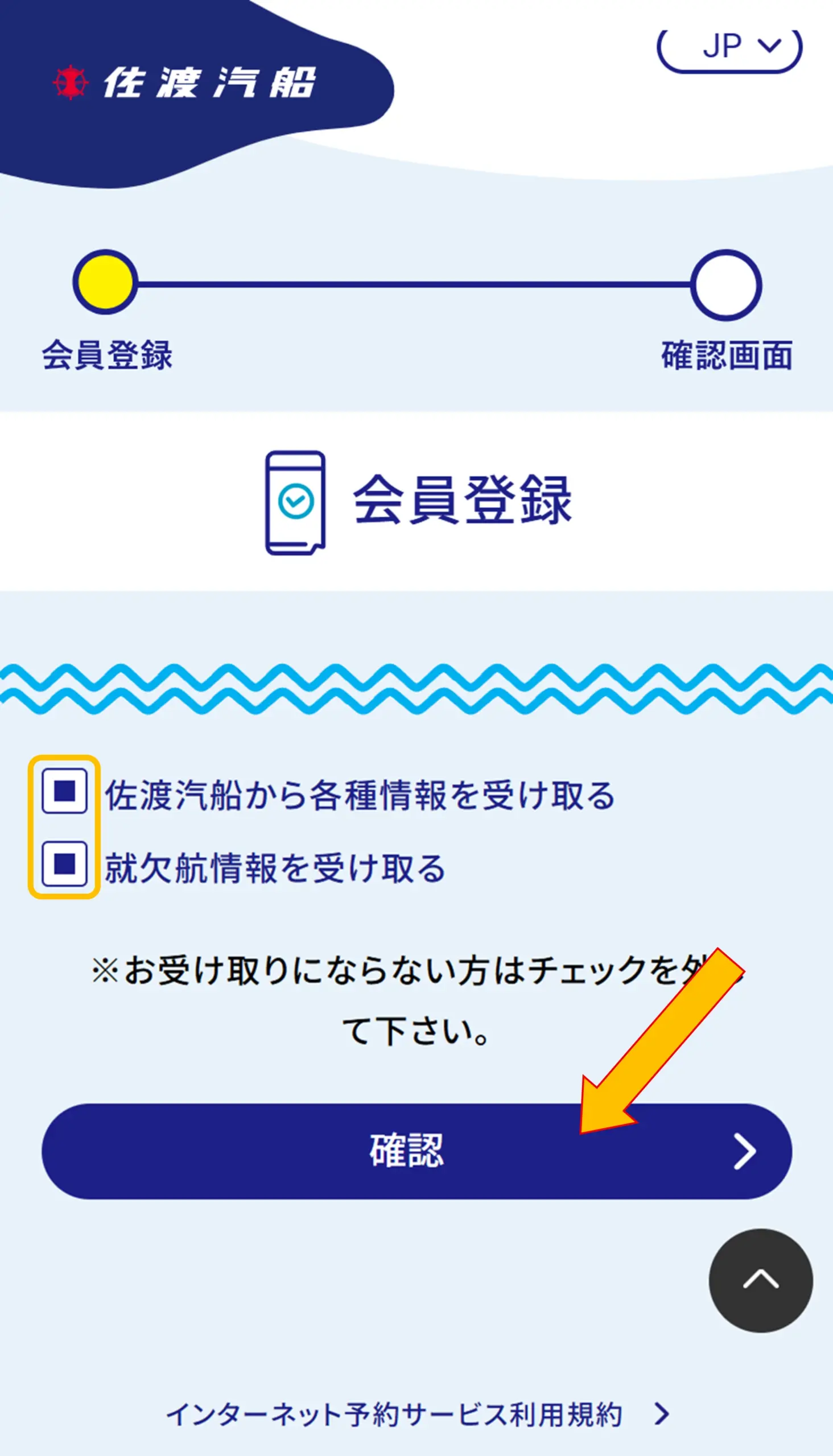The height and width of the screenshot is (1456, 833).
Task: Tap the 確認 button
Action: click(x=416, y=1151)
